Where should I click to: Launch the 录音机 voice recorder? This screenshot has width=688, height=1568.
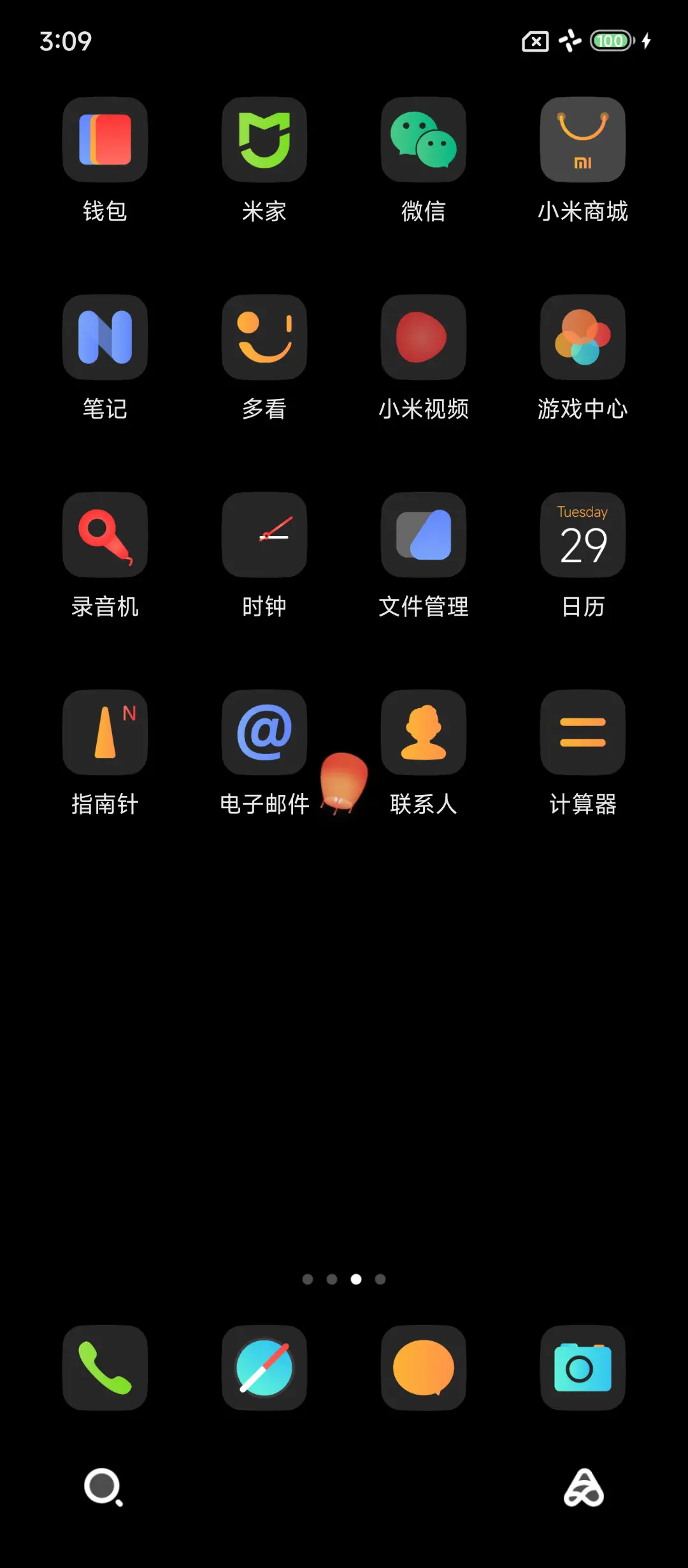[105, 535]
